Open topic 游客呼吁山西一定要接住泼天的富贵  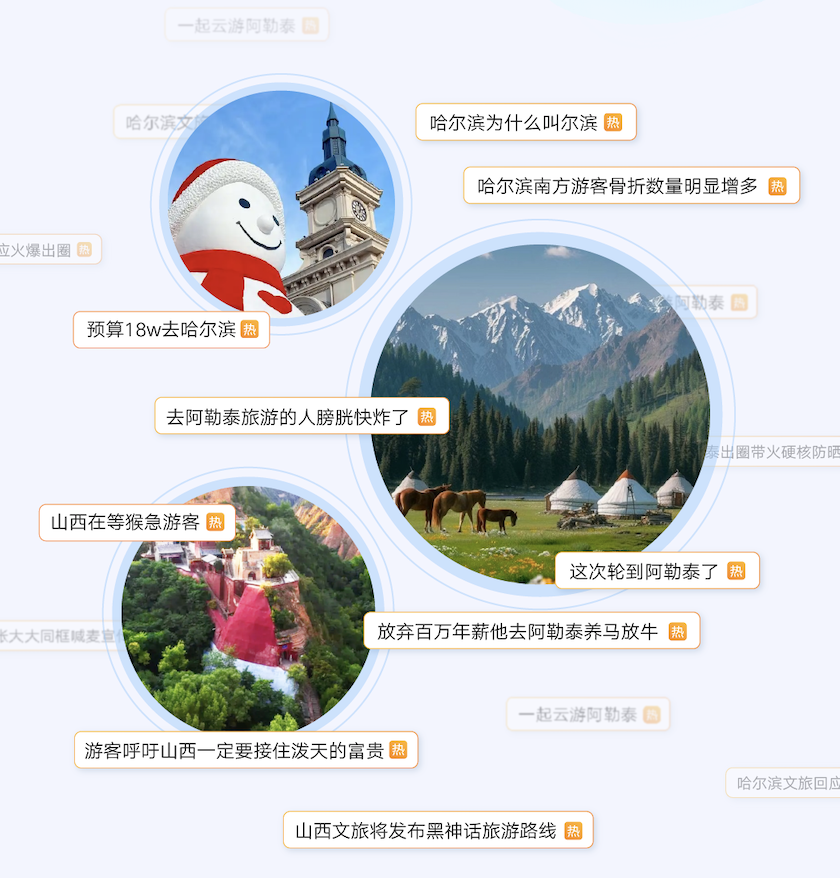[245, 750]
